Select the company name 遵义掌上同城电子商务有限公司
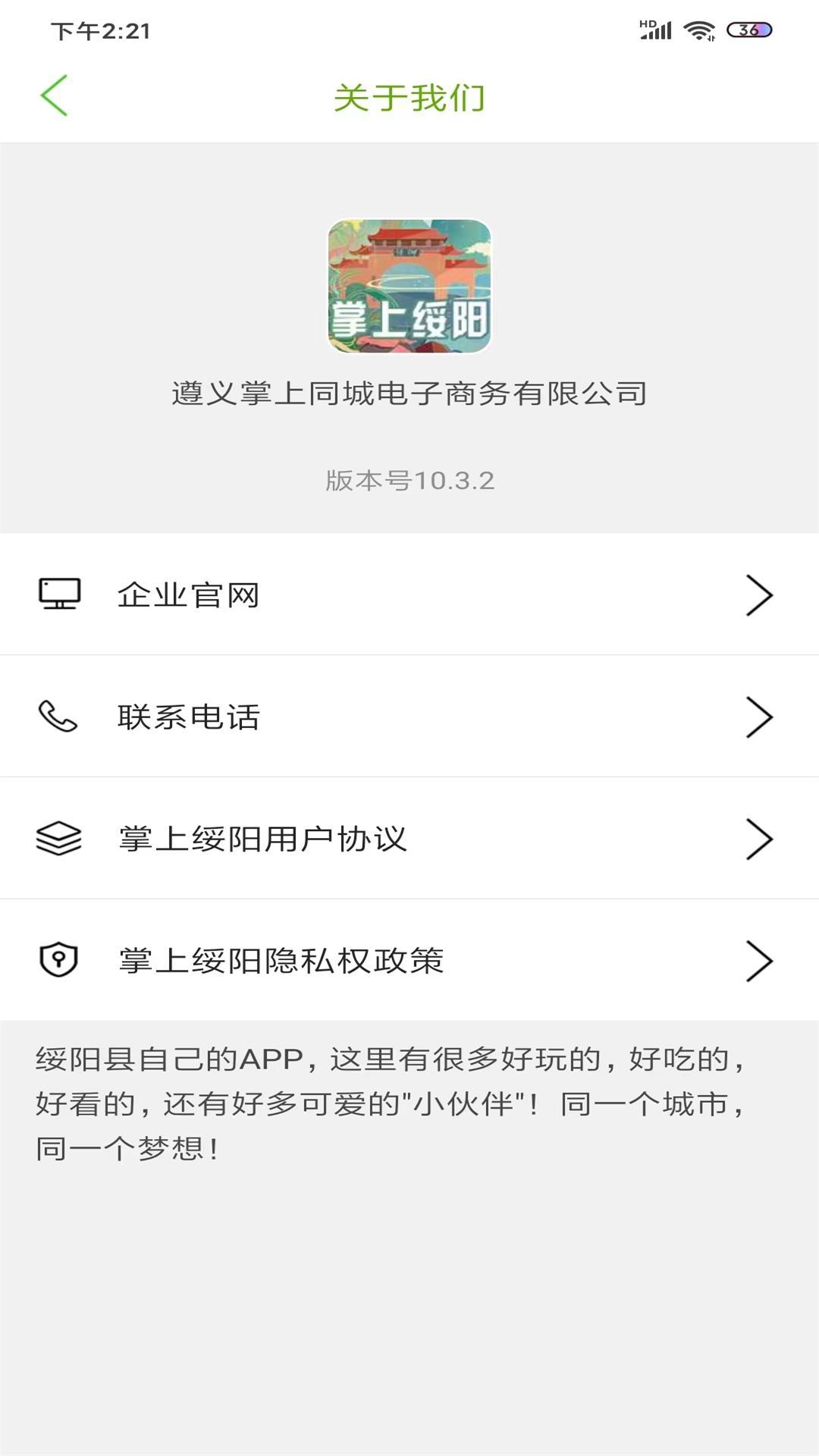 tap(409, 394)
